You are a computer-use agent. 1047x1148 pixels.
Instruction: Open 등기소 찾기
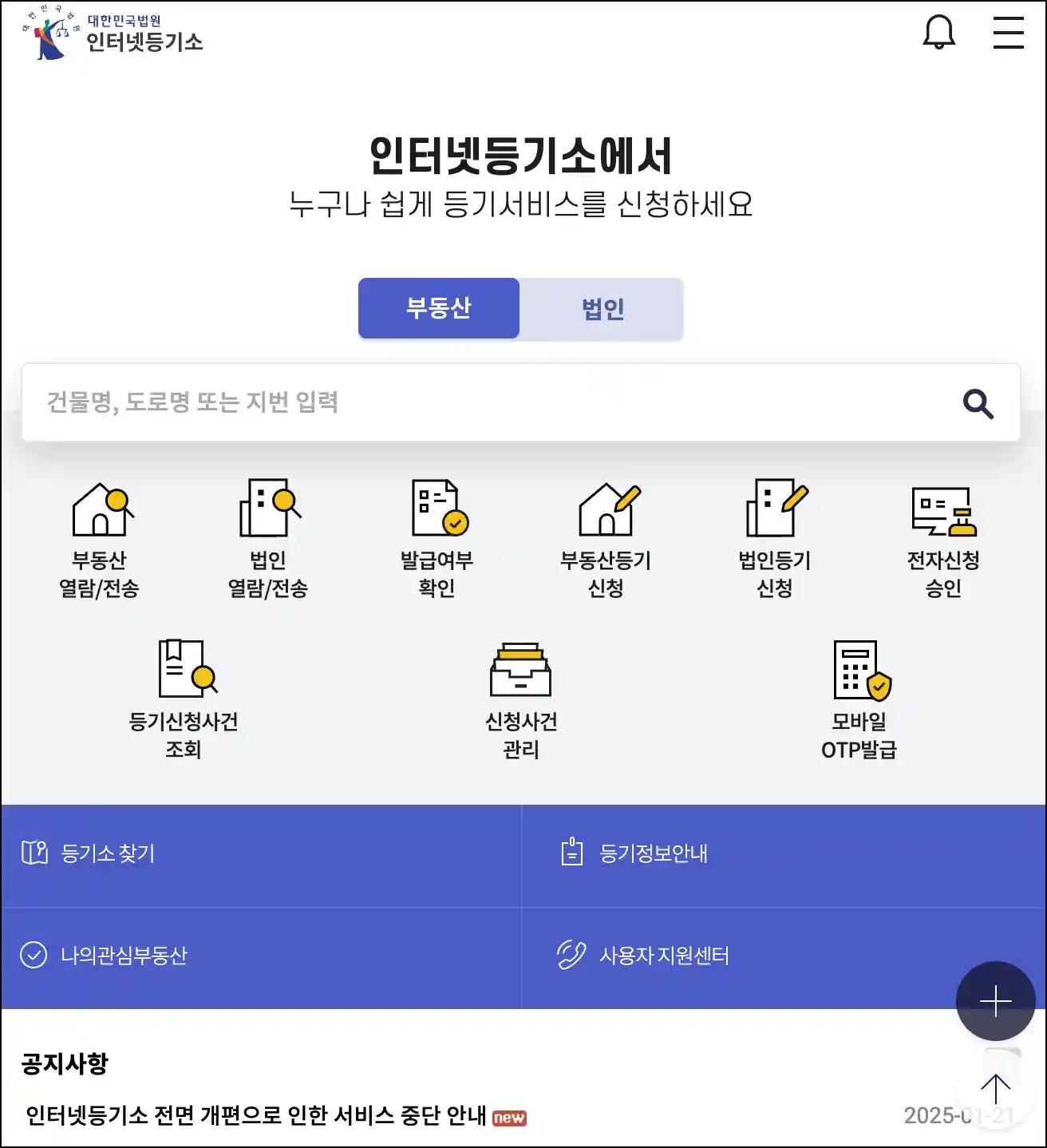pyautogui.click(x=108, y=853)
